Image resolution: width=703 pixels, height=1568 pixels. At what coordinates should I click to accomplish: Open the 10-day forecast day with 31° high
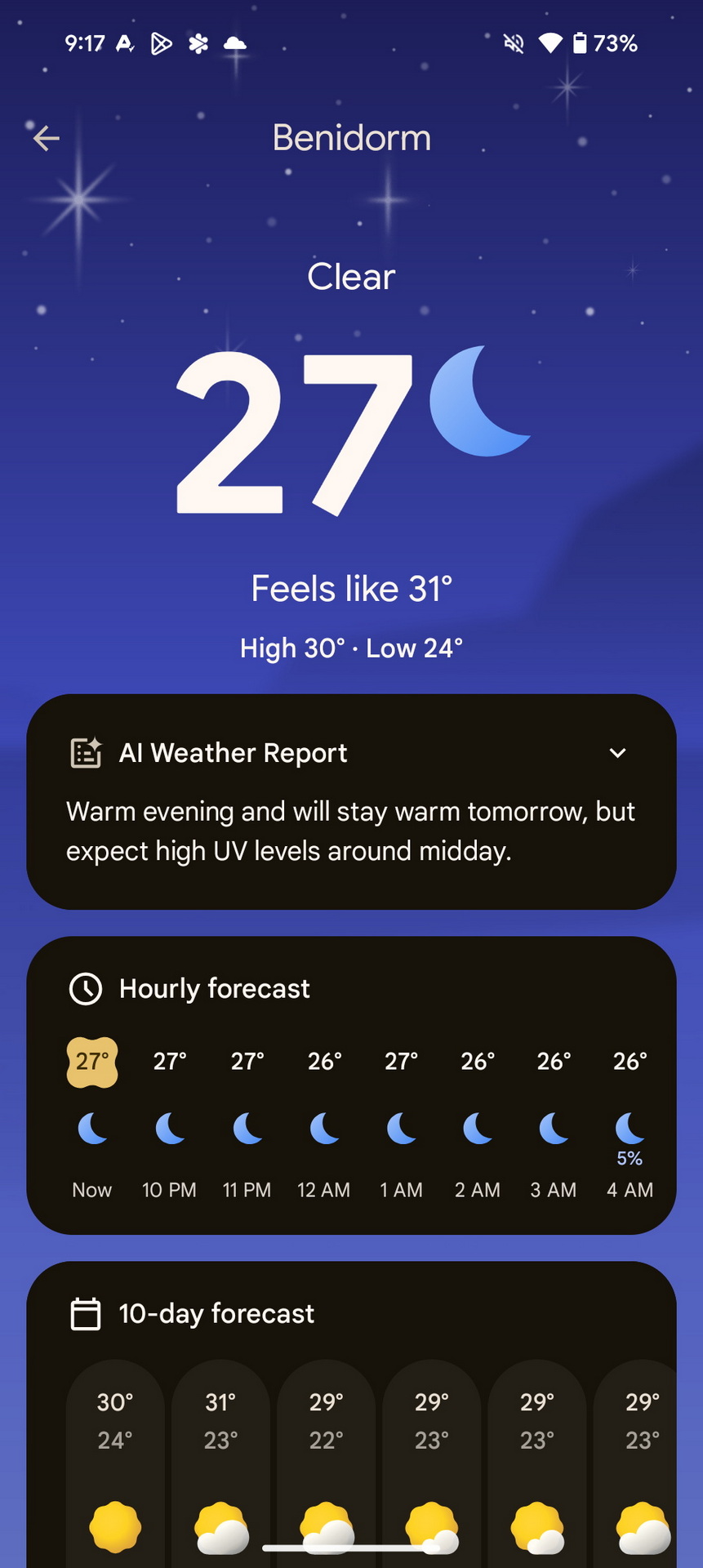pos(220,1462)
